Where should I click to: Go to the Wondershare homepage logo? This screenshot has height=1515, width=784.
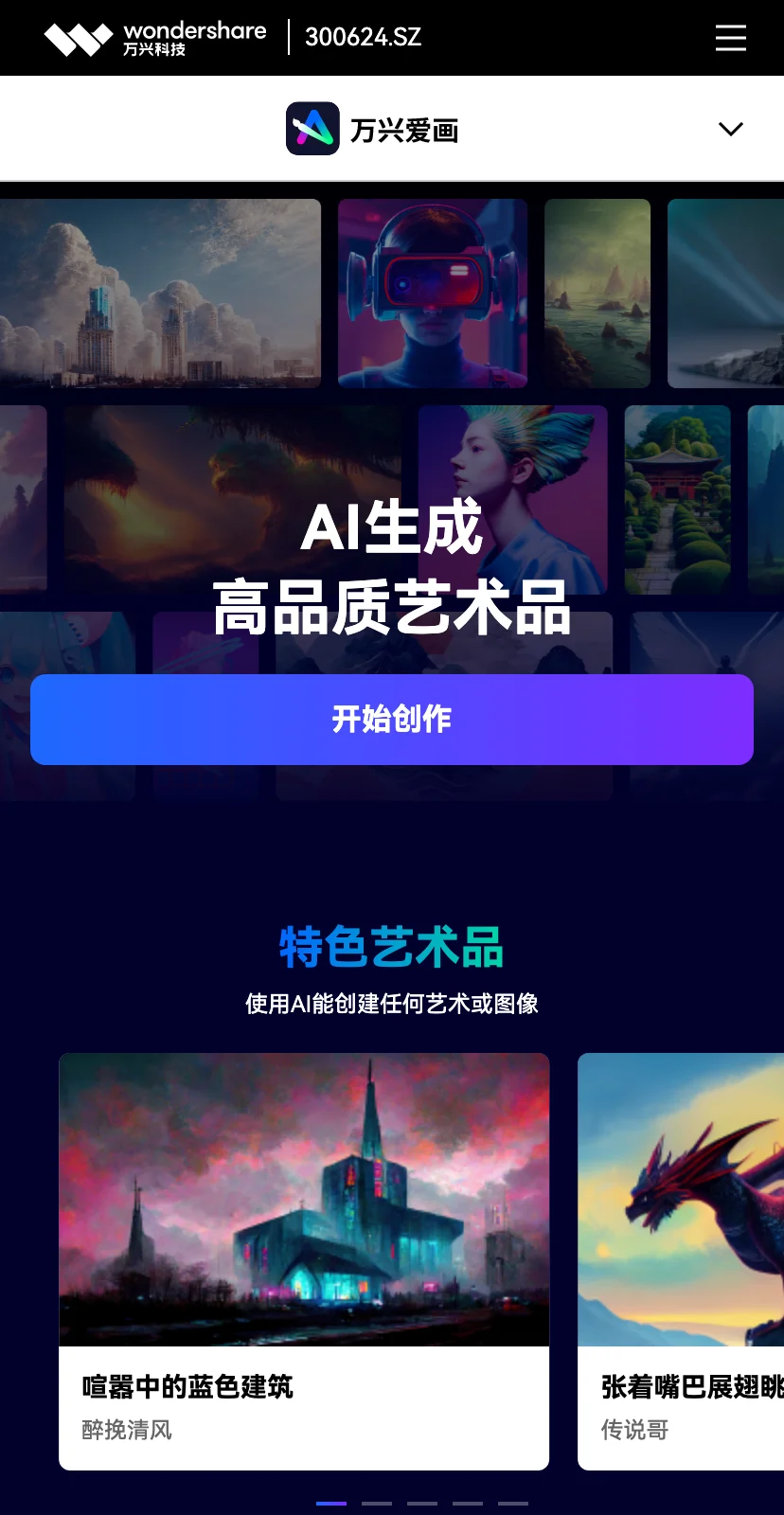(155, 38)
